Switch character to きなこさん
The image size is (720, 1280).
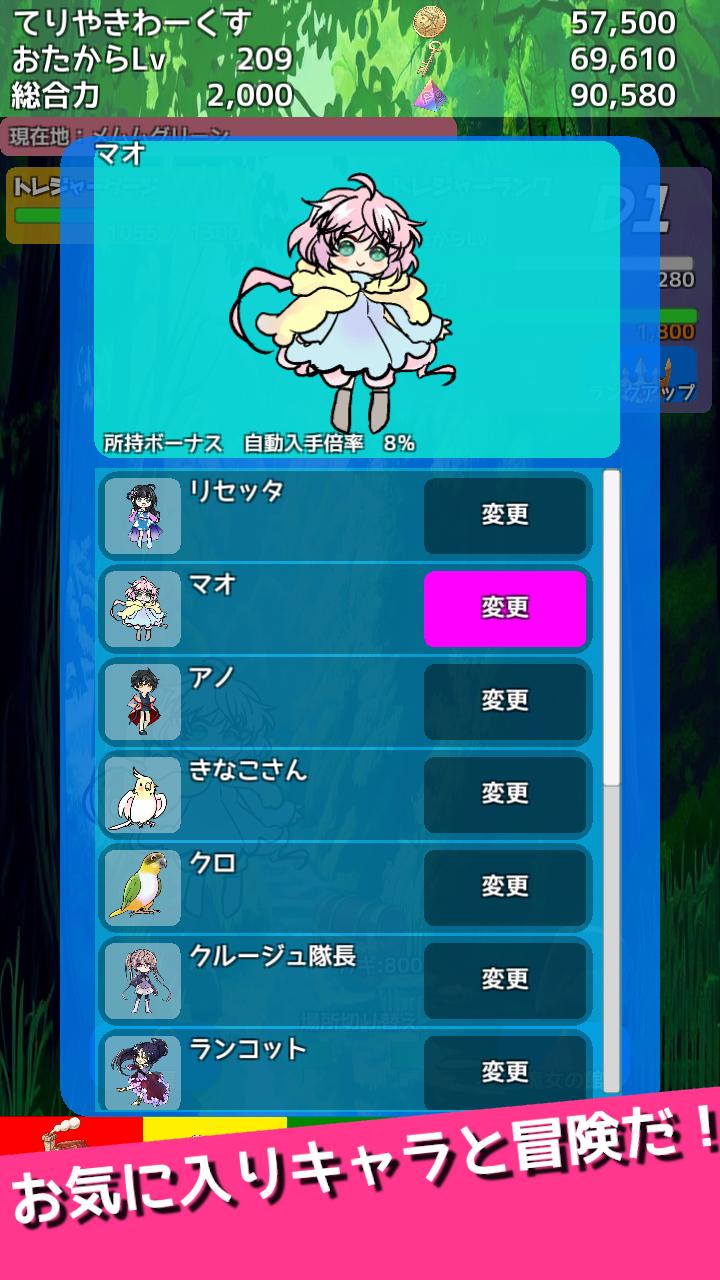[x=505, y=794]
